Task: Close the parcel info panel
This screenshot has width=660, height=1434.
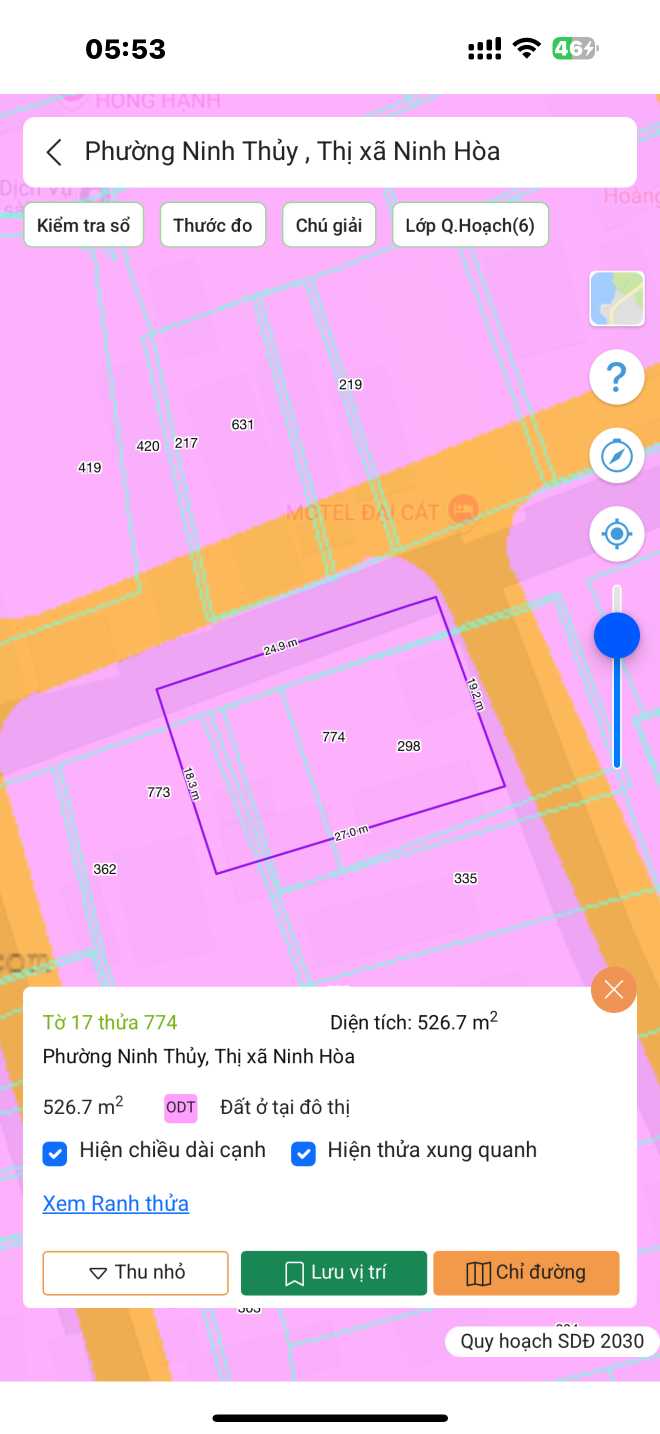Action: click(614, 990)
